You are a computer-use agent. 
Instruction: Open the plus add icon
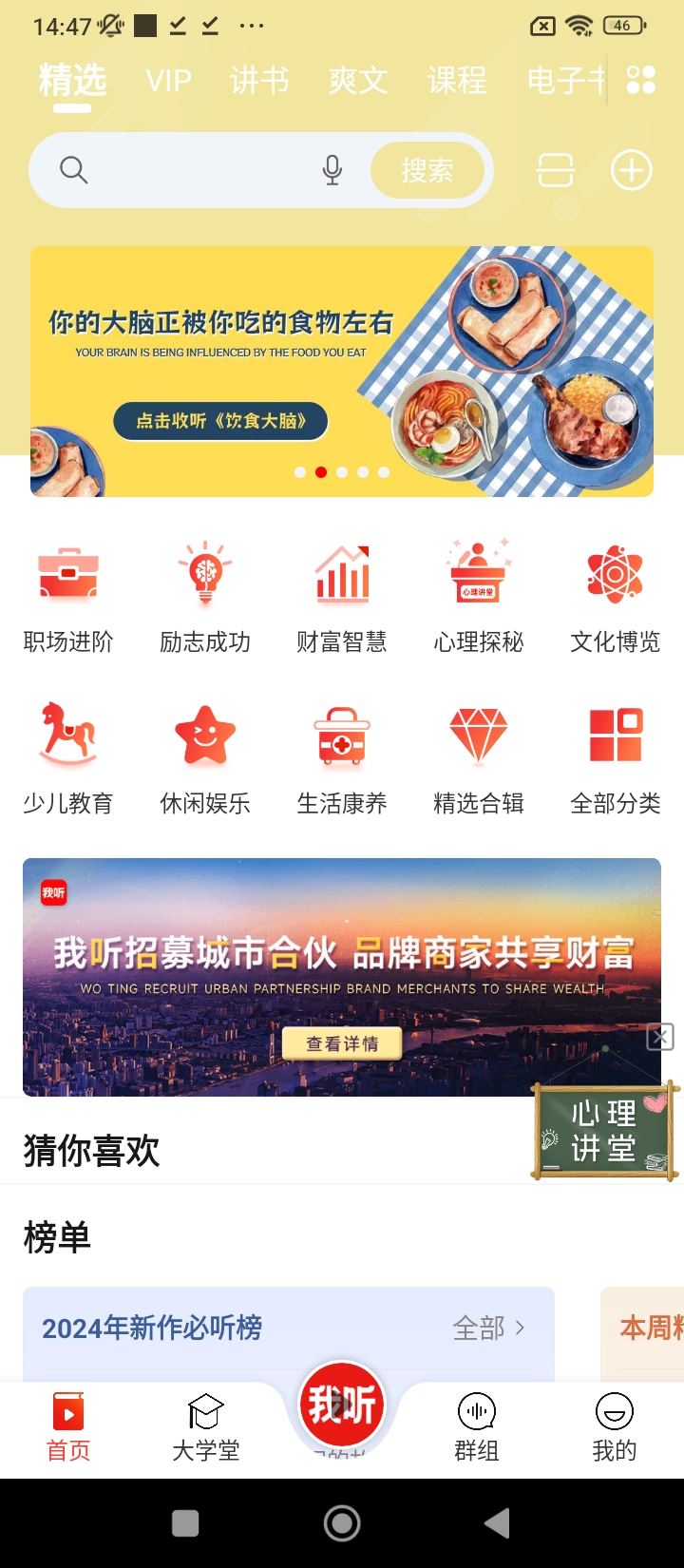(x=631, y=171)
